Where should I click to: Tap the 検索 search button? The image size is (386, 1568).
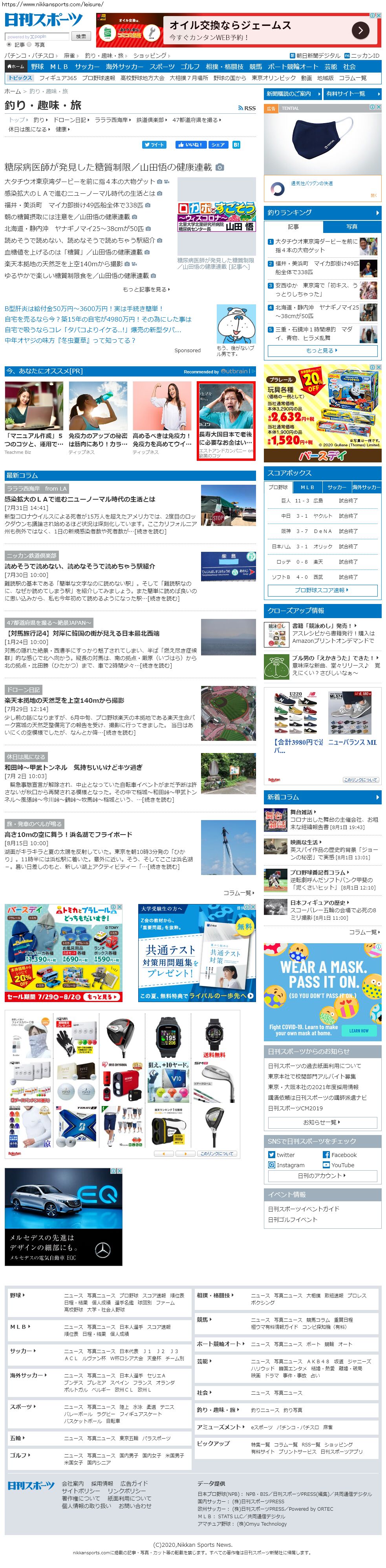[x=81, y=36]
